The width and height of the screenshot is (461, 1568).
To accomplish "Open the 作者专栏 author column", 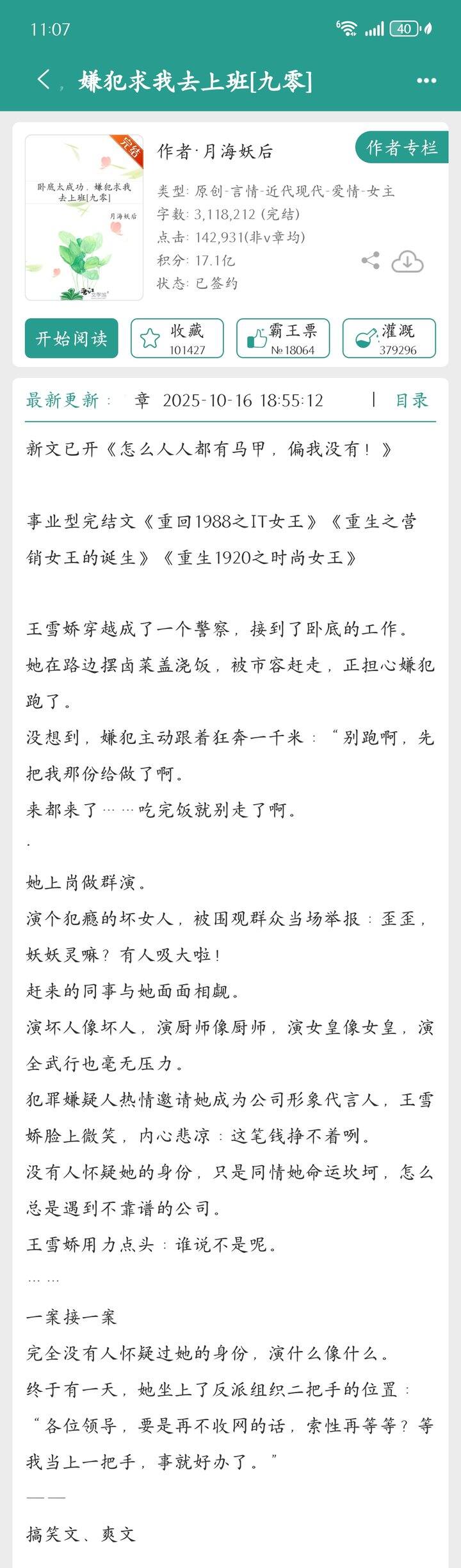I will coord(401,149).
